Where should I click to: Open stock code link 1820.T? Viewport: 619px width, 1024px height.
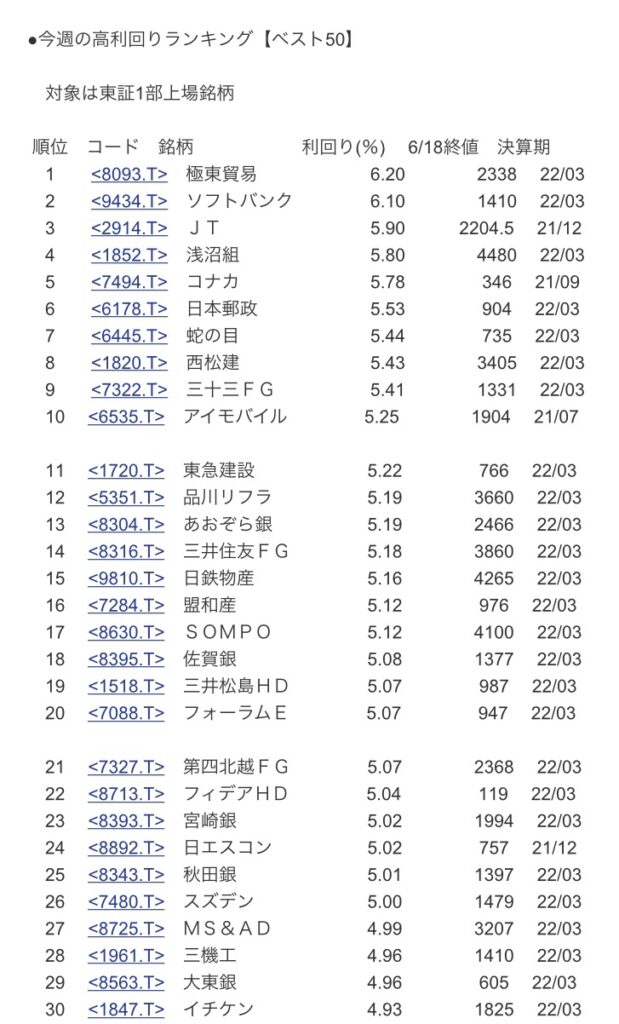pyautogui.click(x=129, y=362)
